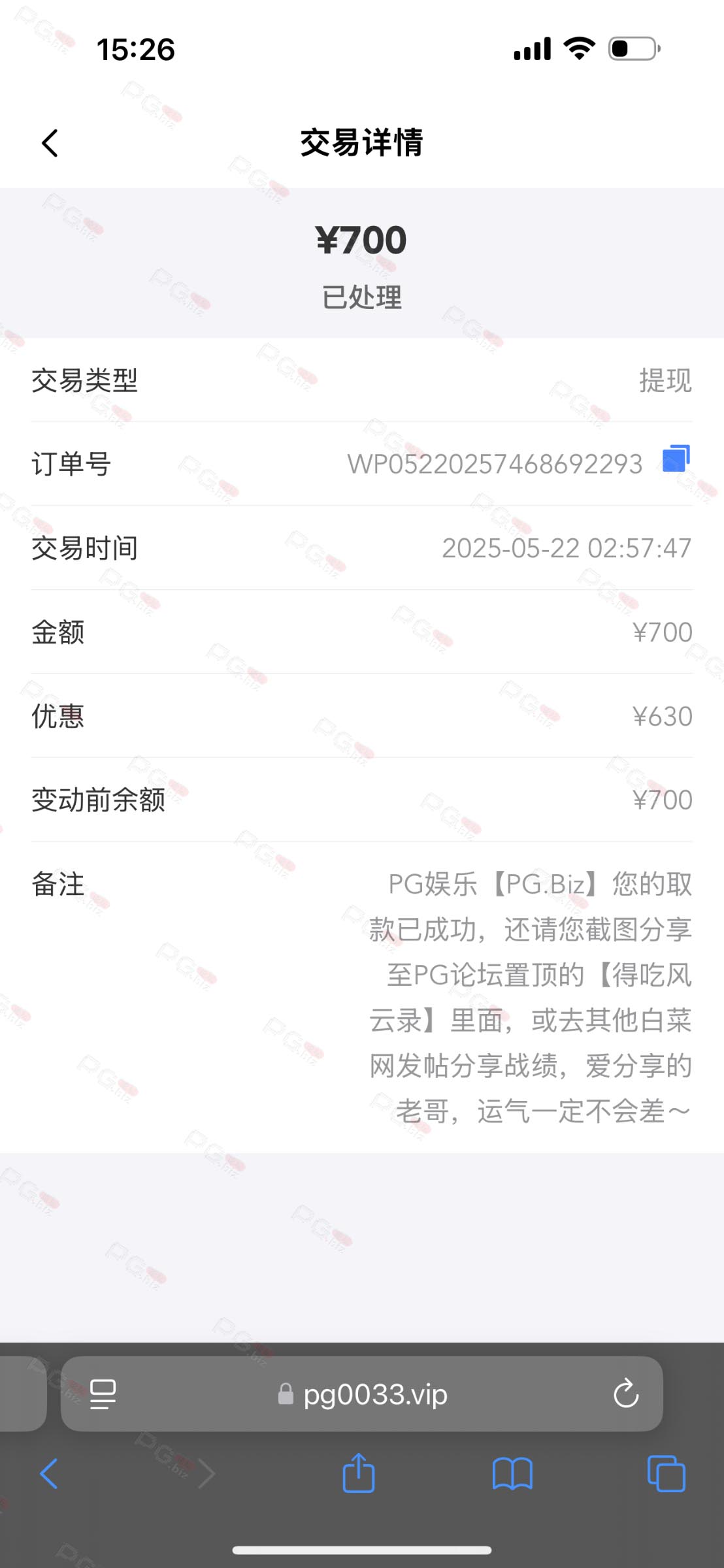Image resolution: width=724 pixels, height=1568 pixels.
Task: Go back from the 交易详情 page
Action: 50,143
